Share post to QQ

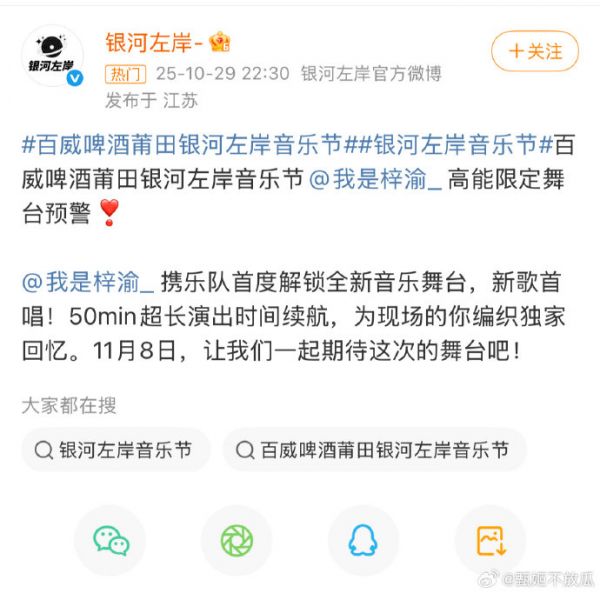pyautogui.click(x=363, y=541)
